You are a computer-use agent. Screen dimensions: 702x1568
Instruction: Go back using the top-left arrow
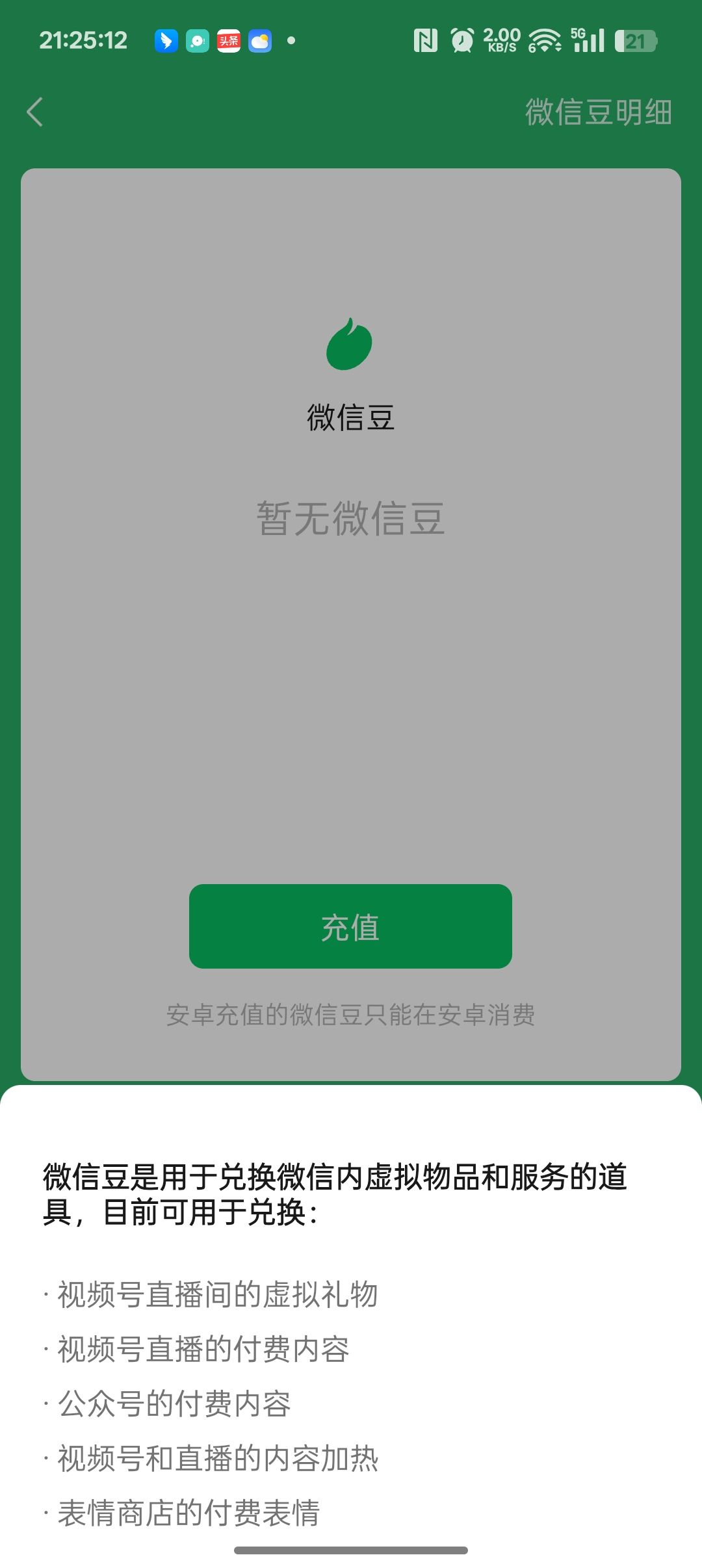point(35,112)
